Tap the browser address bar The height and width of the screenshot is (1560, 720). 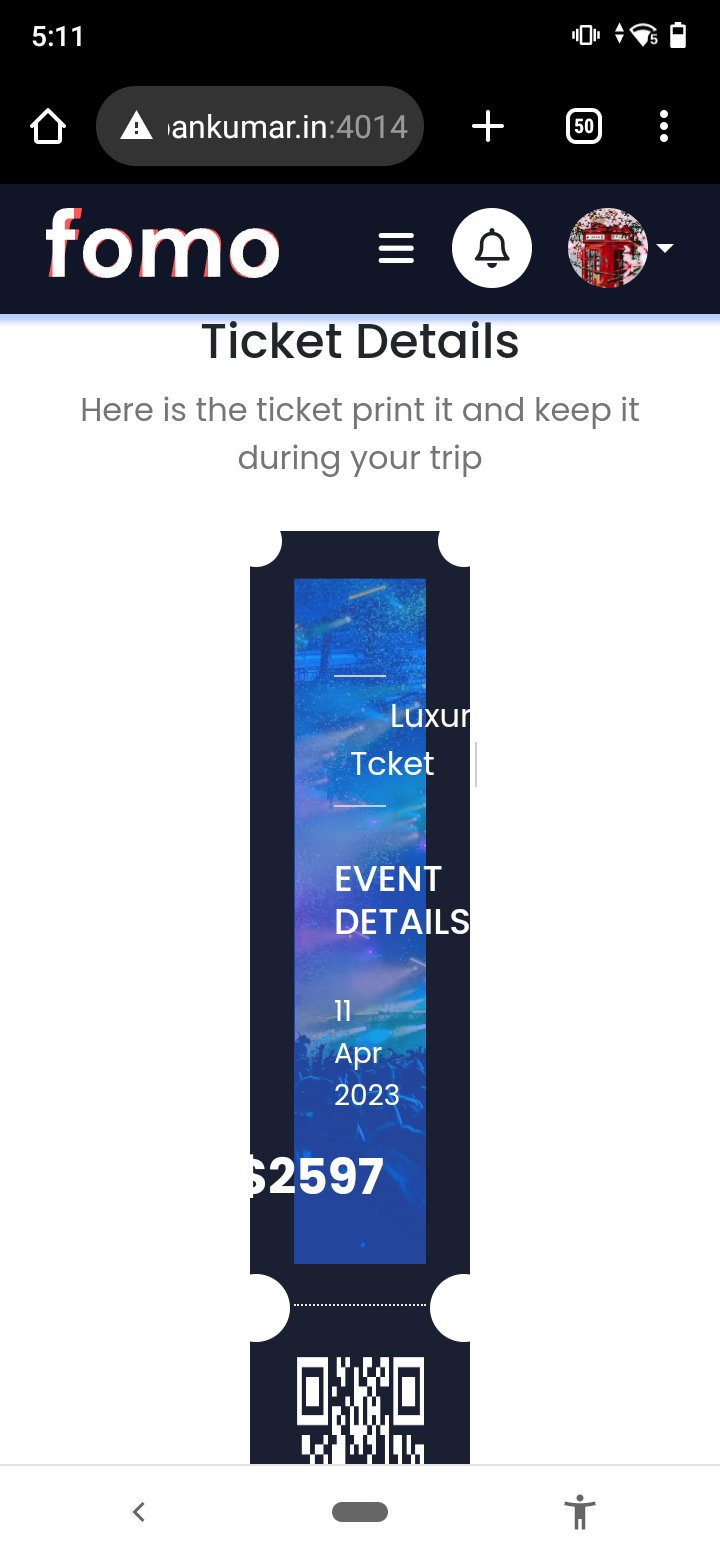click(x=260, y=127)
